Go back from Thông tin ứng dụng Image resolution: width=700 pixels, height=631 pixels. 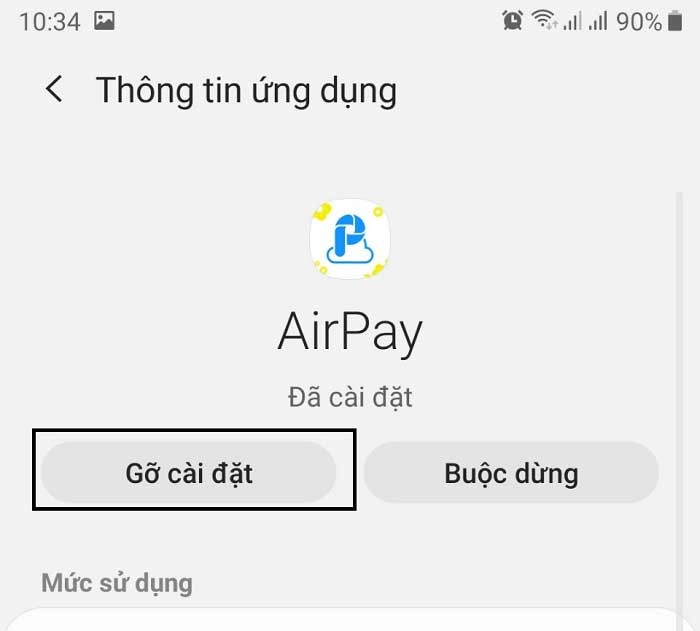click(x=54, y=90)
